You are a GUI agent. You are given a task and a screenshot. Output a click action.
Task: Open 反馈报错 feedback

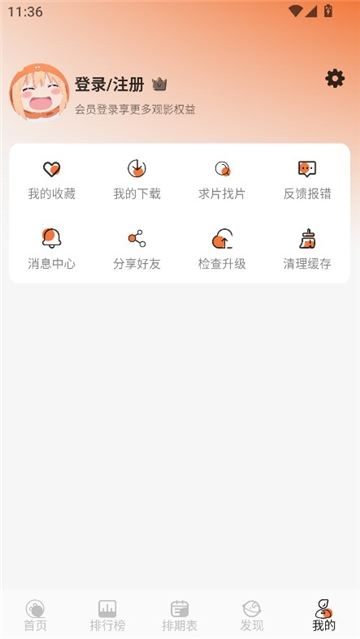click(307, 180)
